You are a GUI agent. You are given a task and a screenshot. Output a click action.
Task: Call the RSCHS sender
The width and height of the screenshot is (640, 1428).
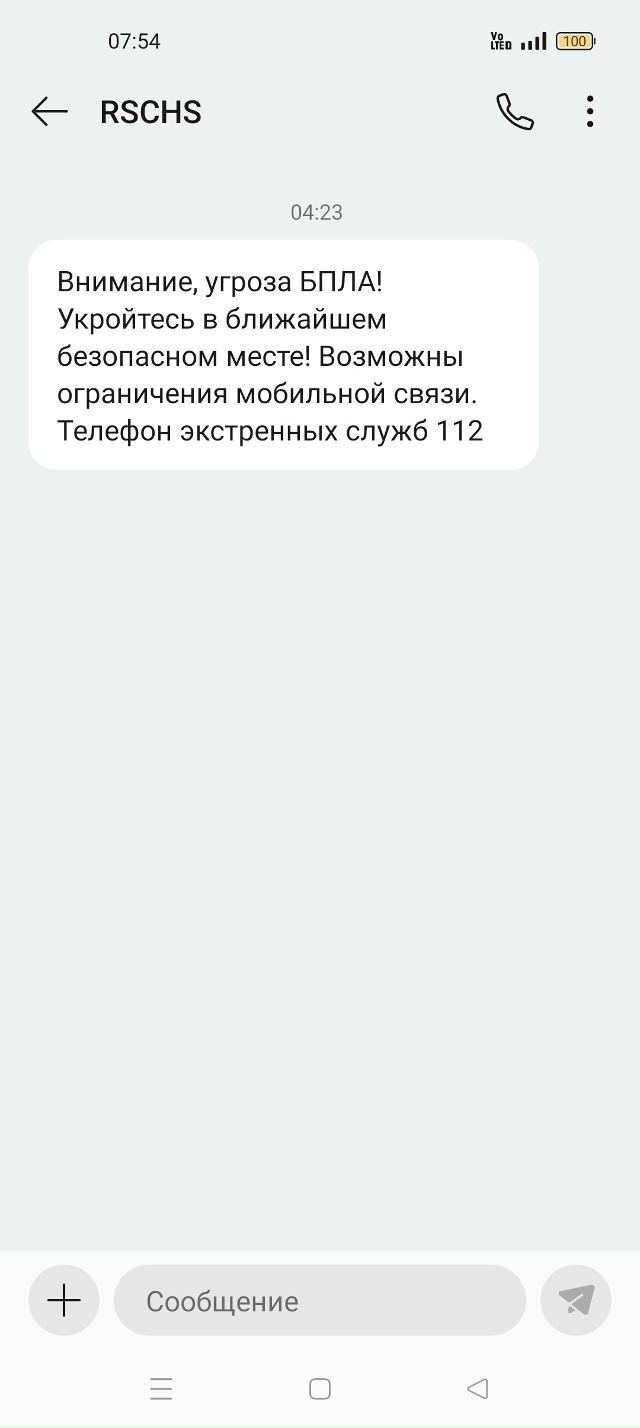[515, 112]
